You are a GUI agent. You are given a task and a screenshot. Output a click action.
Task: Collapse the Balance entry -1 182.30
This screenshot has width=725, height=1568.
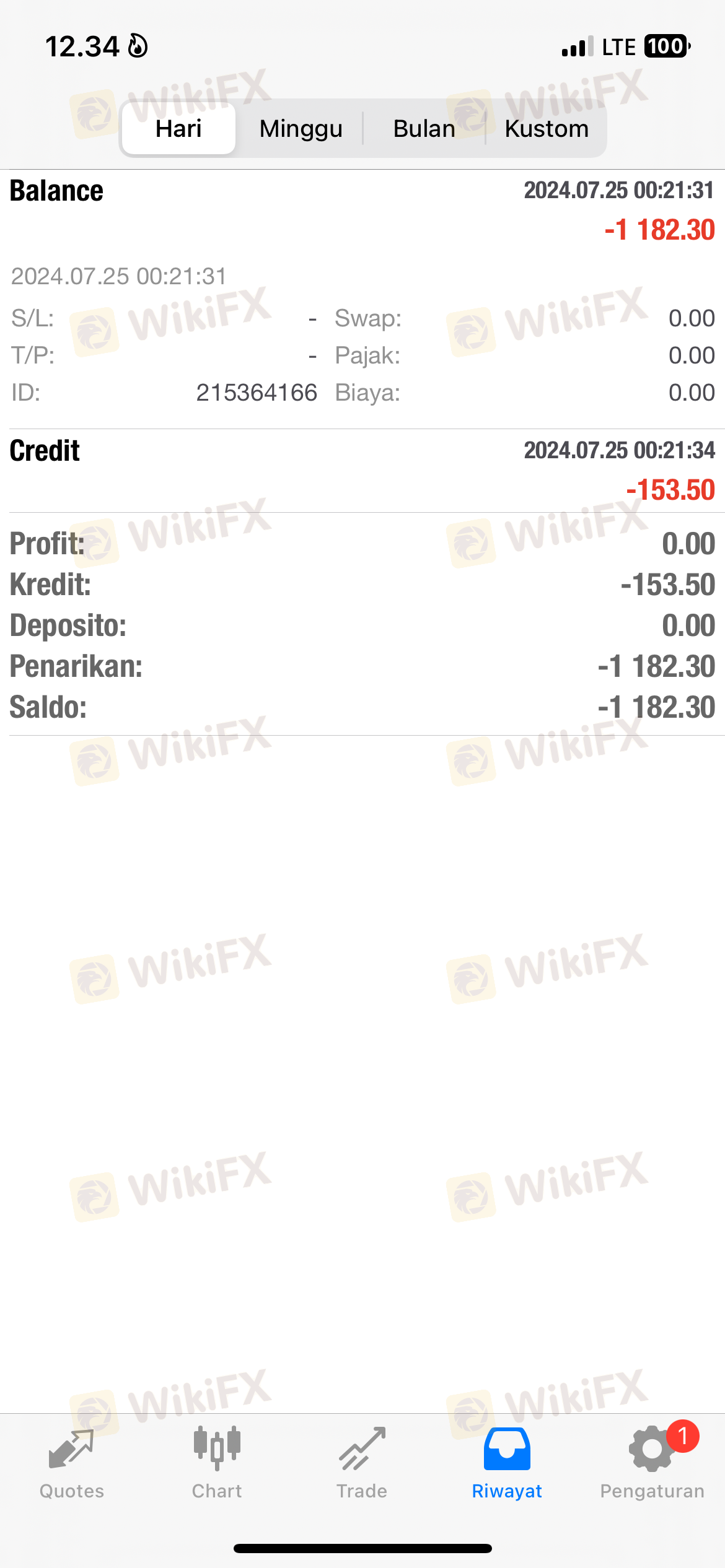click(362, 299)
